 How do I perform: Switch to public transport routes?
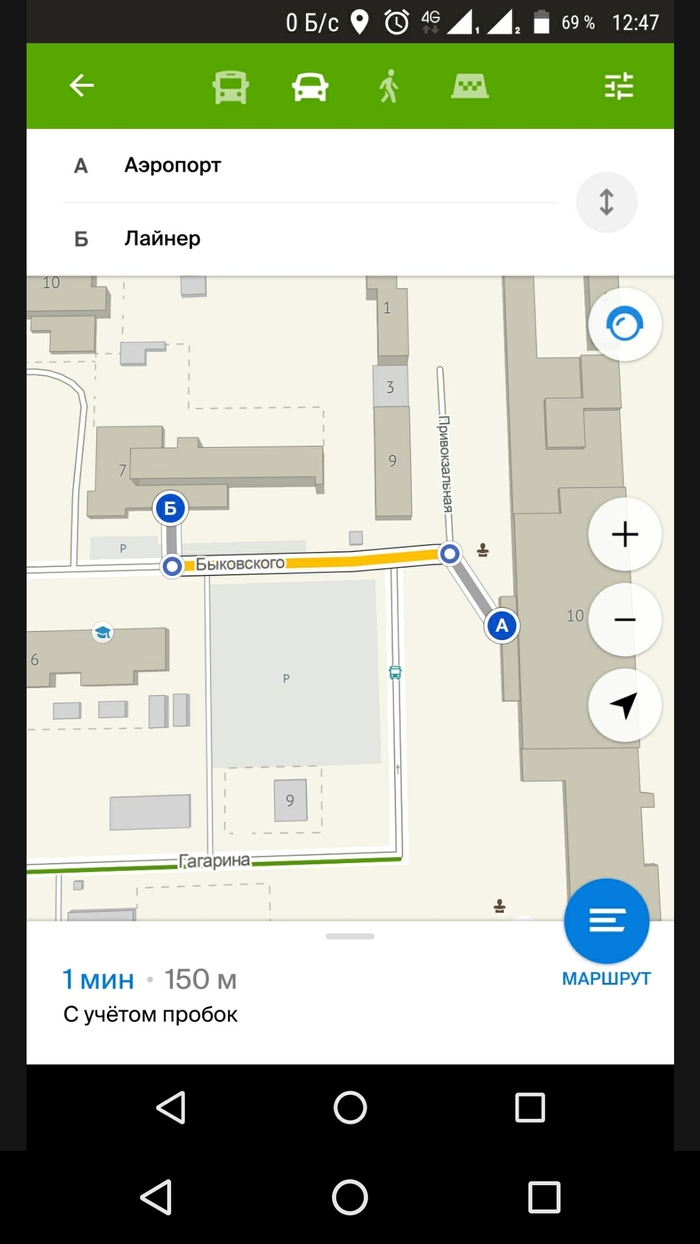click(230, 87)
